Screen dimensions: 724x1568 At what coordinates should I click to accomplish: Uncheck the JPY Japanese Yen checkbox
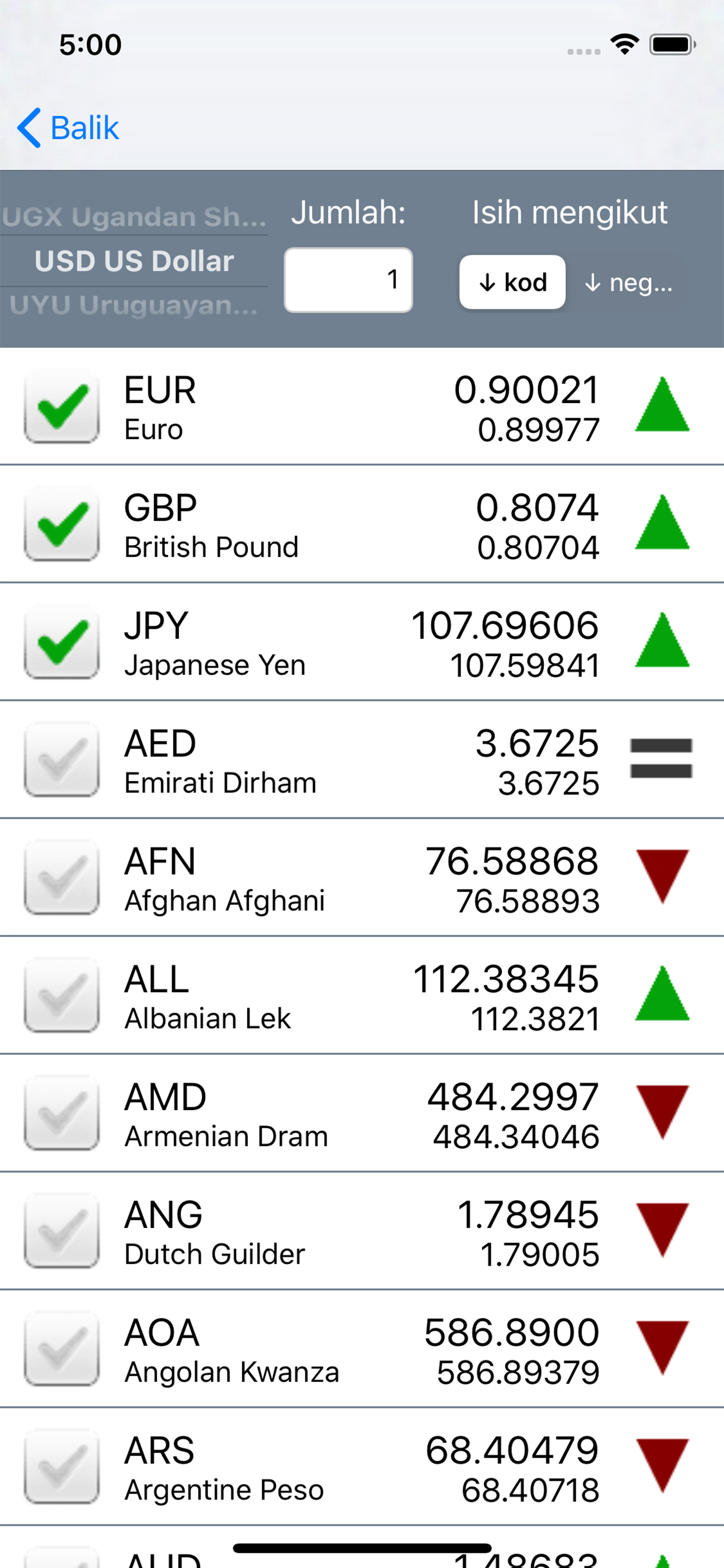[x=61, y=642]
